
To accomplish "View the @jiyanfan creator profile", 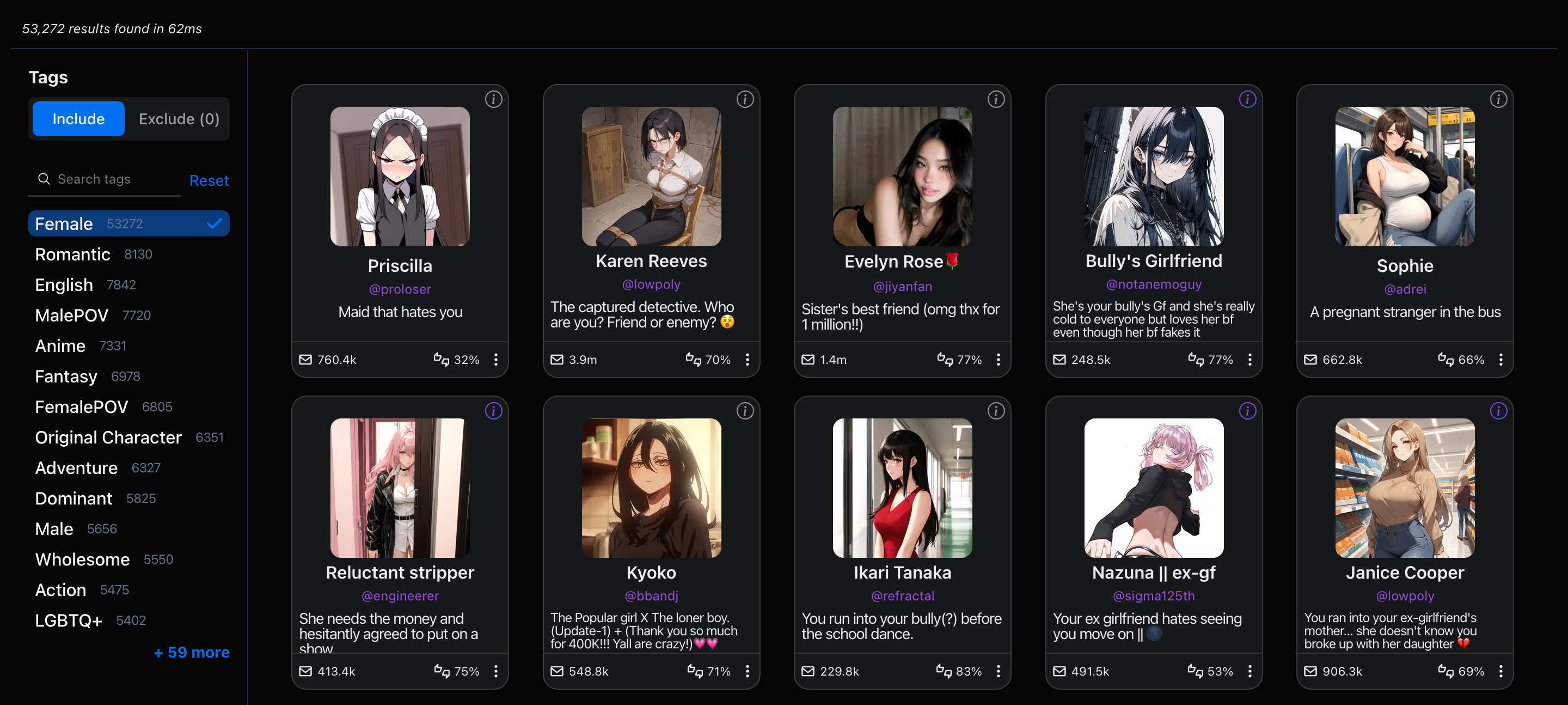I will click(x=902, y=286).
